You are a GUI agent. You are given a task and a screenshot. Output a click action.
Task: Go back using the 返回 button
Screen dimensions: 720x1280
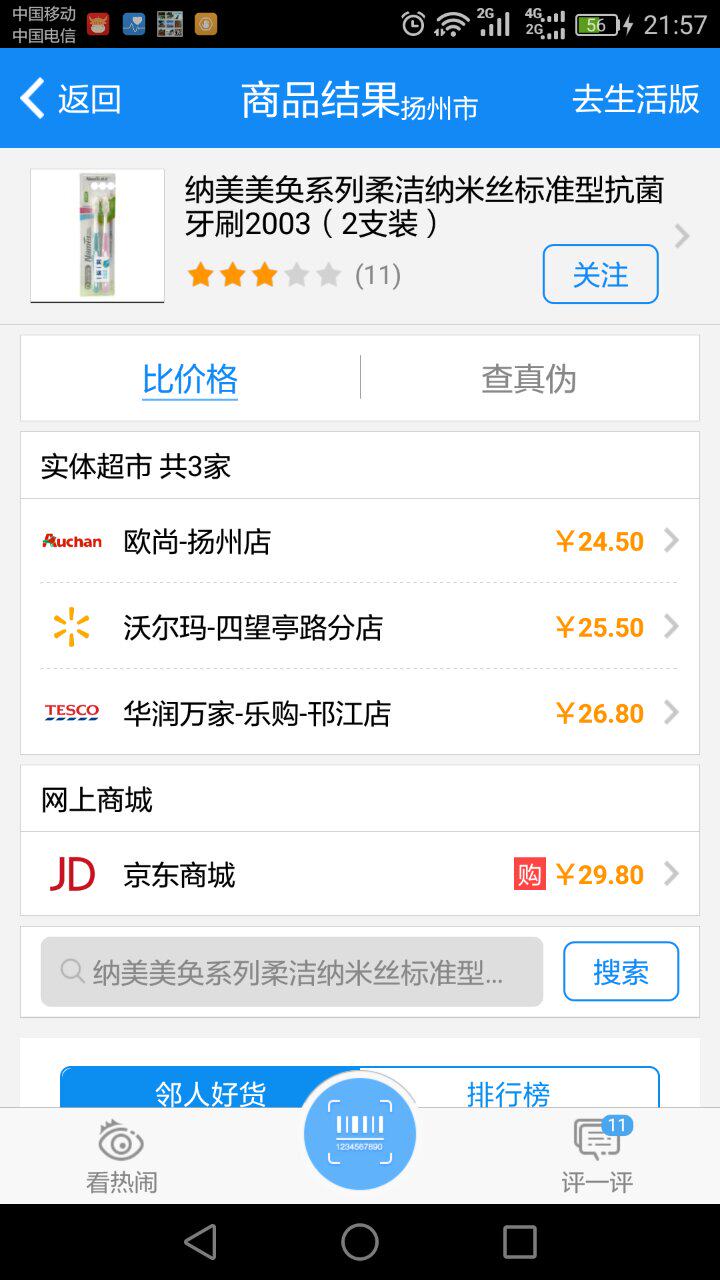pyautogui.click(x=71, y=99)
